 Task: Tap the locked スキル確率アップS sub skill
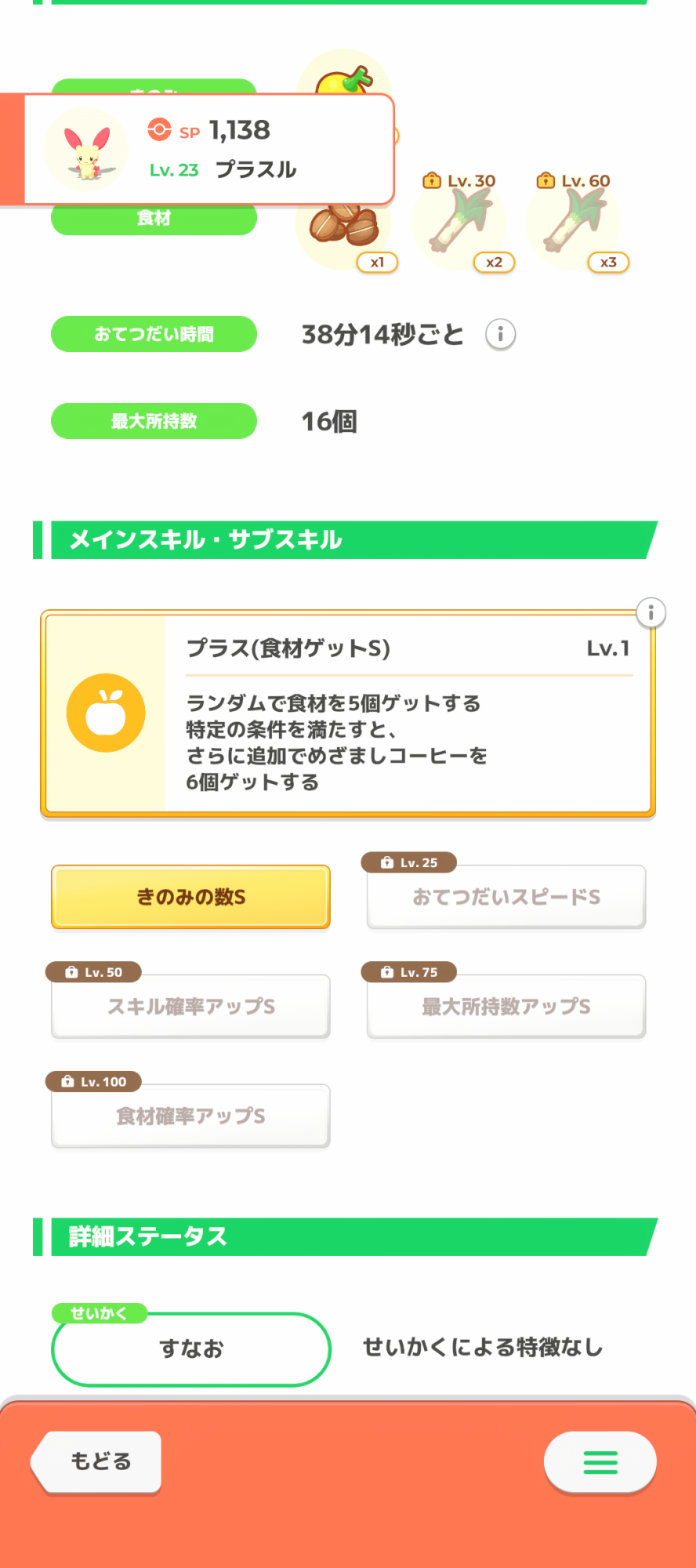190,1007
